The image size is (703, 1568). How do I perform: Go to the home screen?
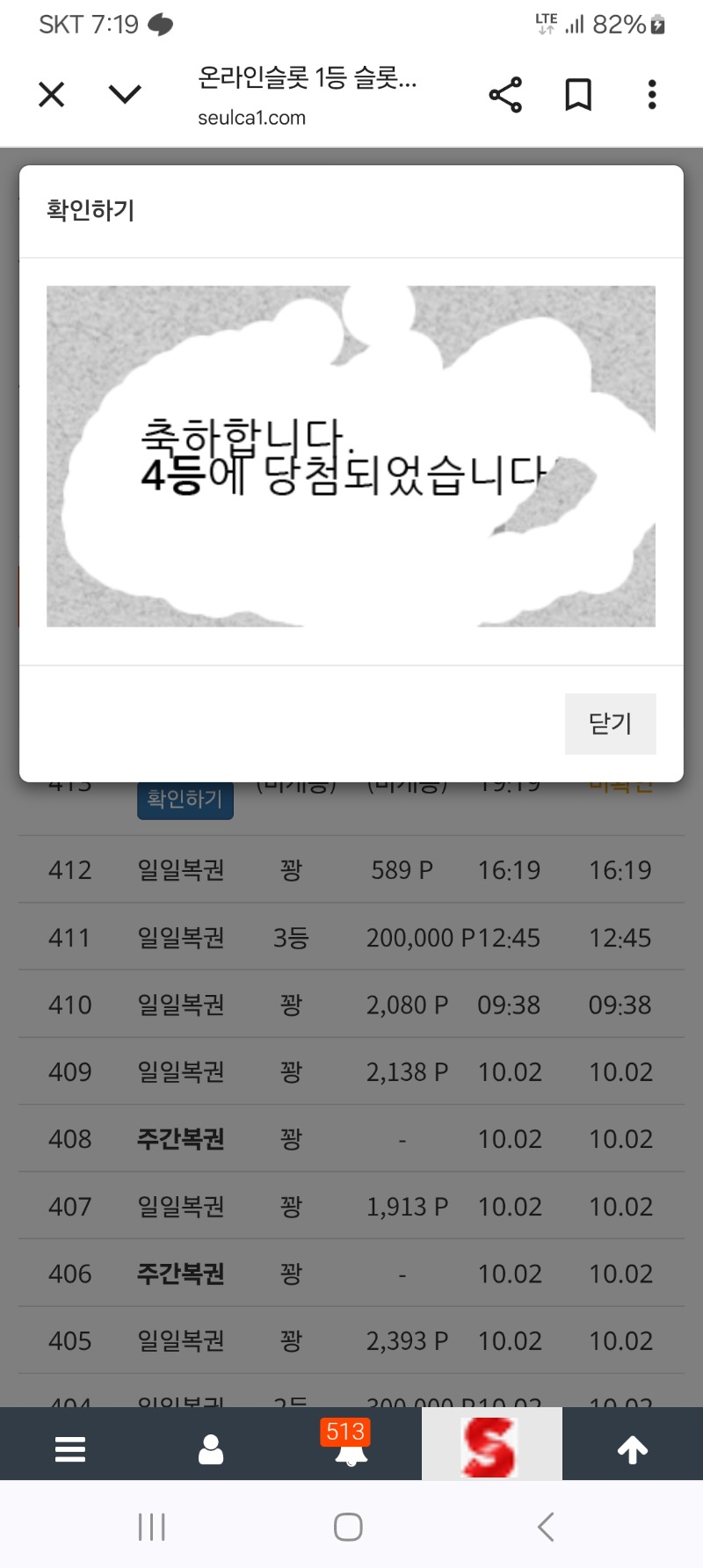click(348, 1527)
